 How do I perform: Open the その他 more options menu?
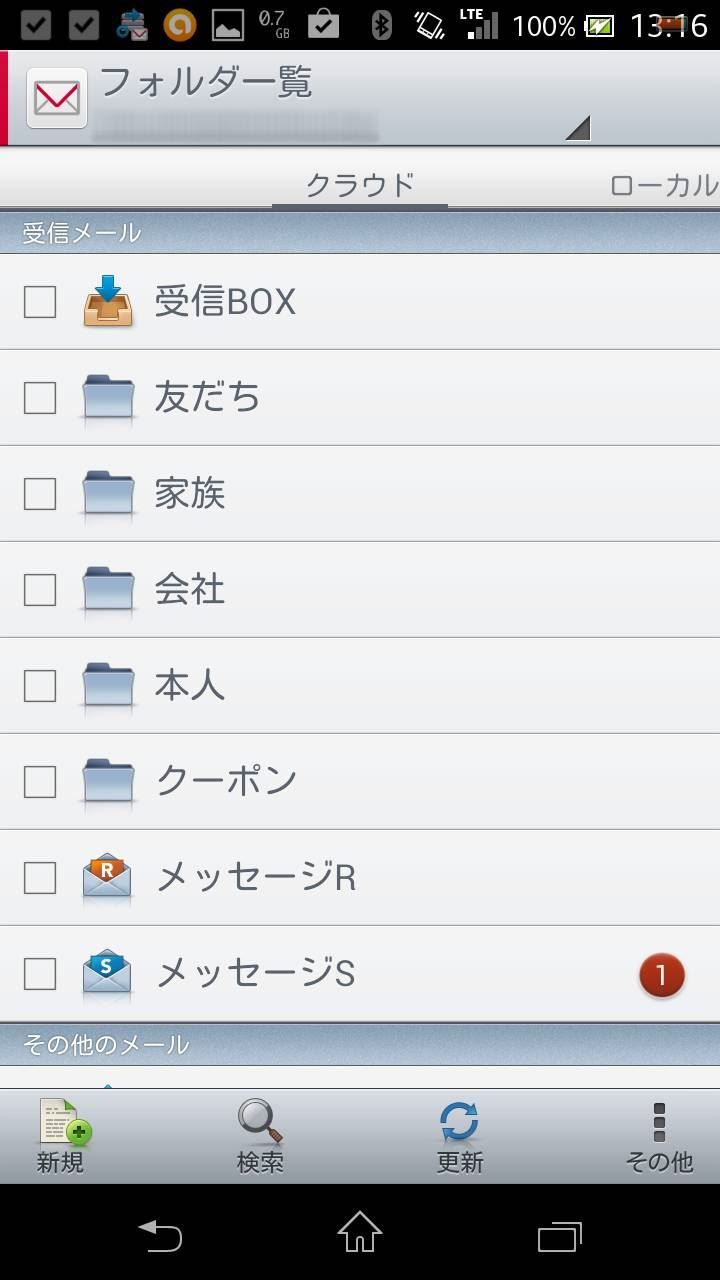[x=659, y=1136]
